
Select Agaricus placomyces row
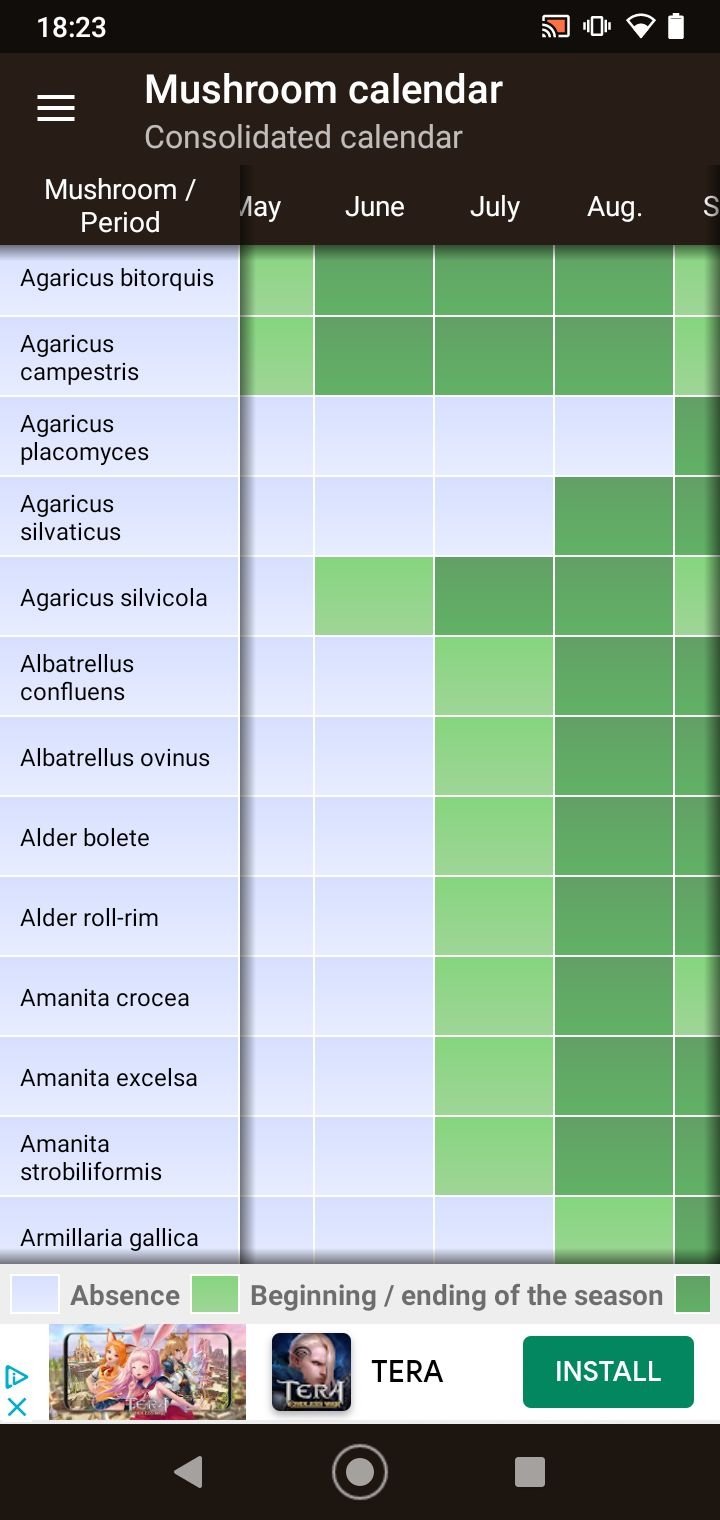[119, 437]
